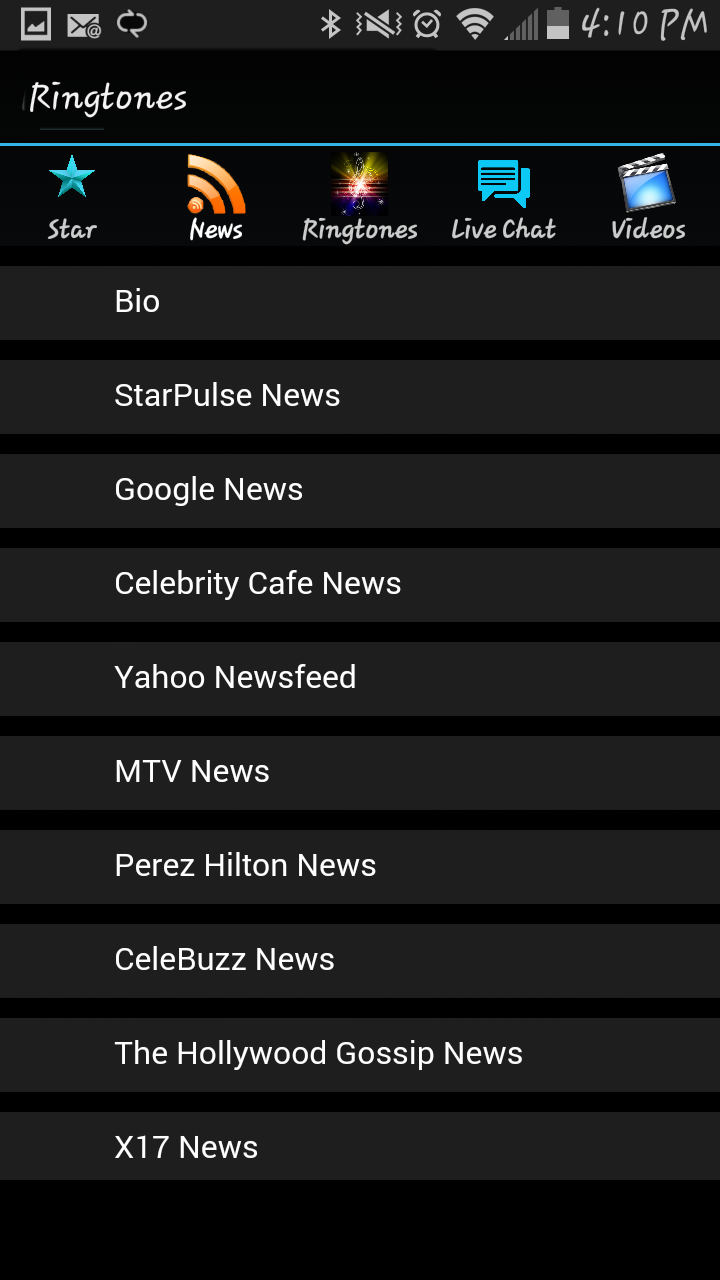Open StarPulse News

[x=360, y=396]
